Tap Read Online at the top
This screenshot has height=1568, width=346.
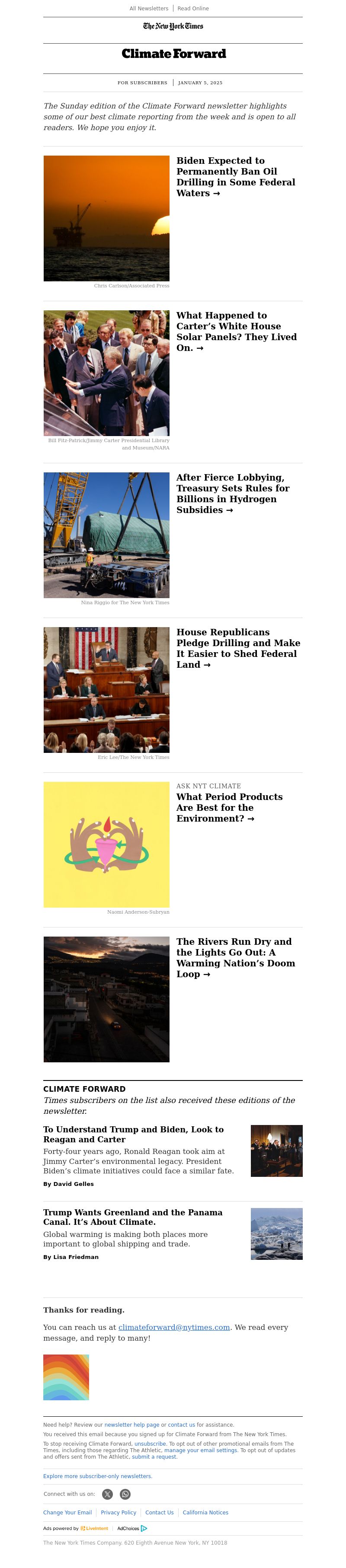click(193, 9)
